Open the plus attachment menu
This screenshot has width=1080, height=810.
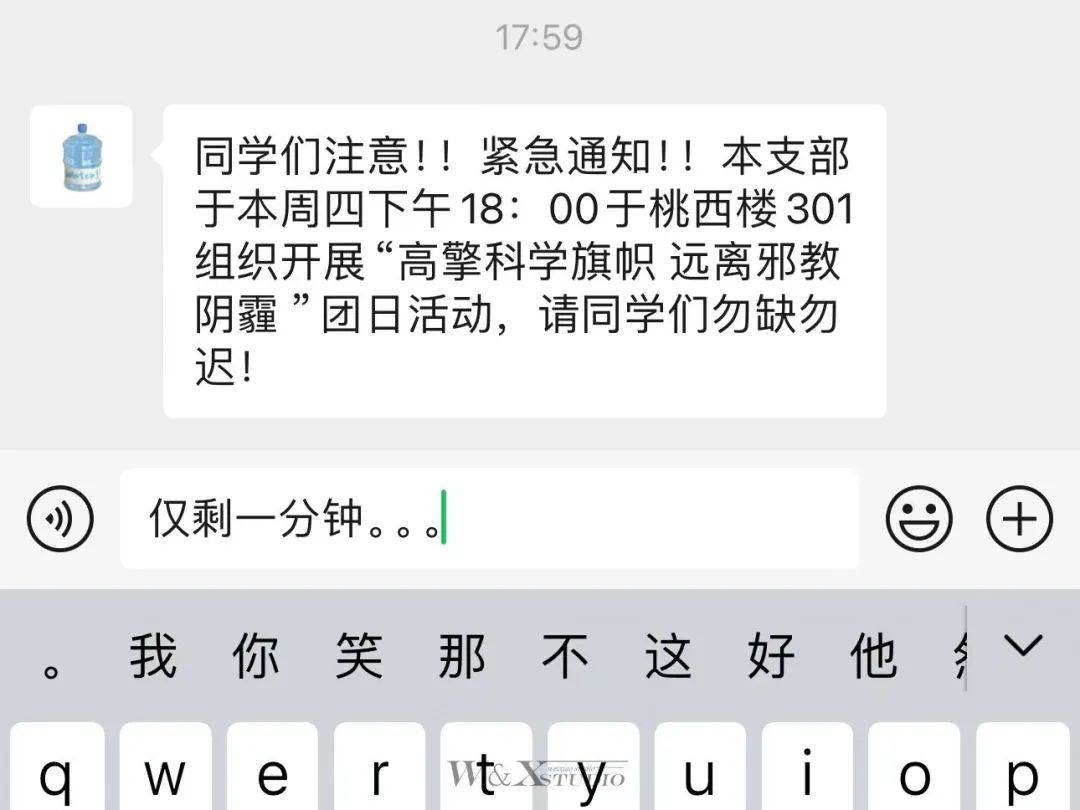tap(1019, 519)
